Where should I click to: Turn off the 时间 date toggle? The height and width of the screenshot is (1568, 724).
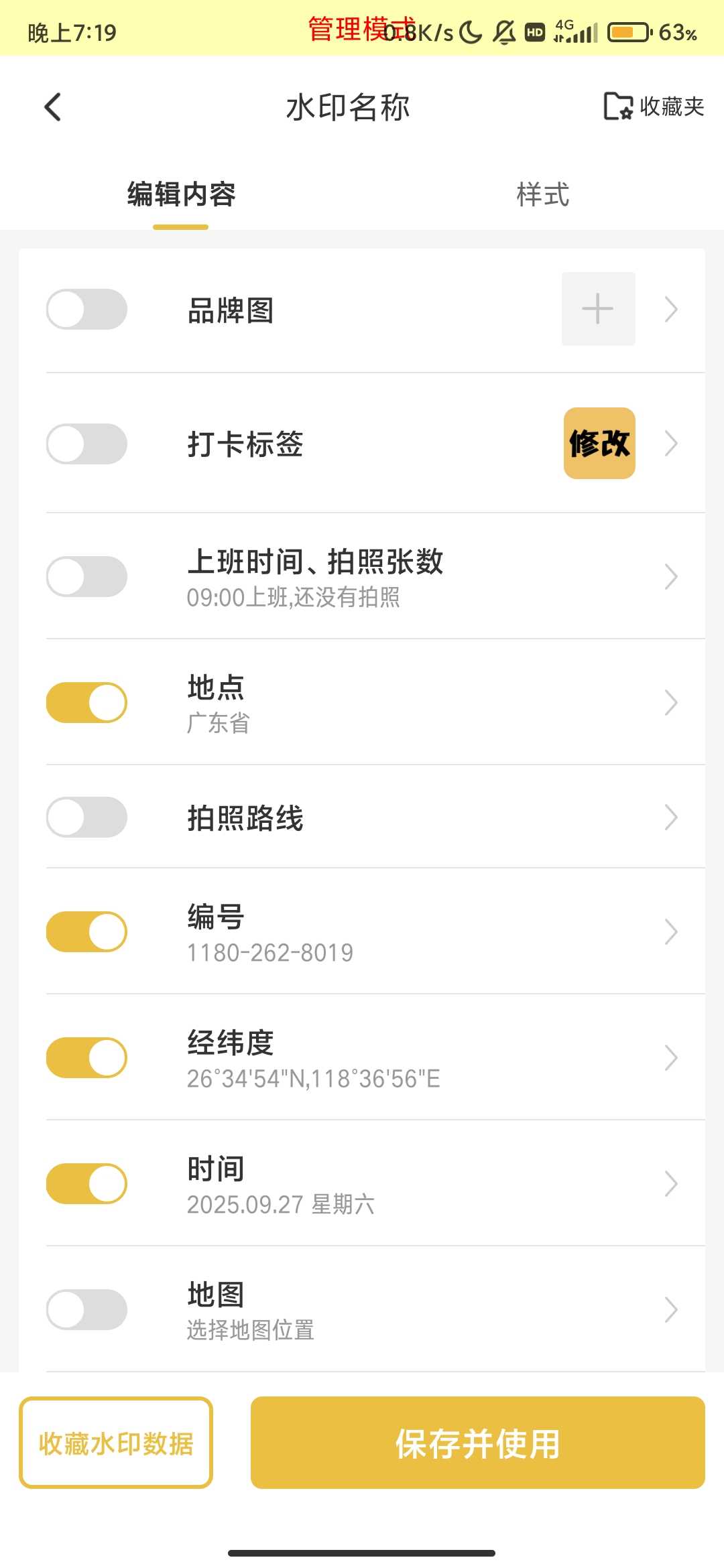point(86,1183)
